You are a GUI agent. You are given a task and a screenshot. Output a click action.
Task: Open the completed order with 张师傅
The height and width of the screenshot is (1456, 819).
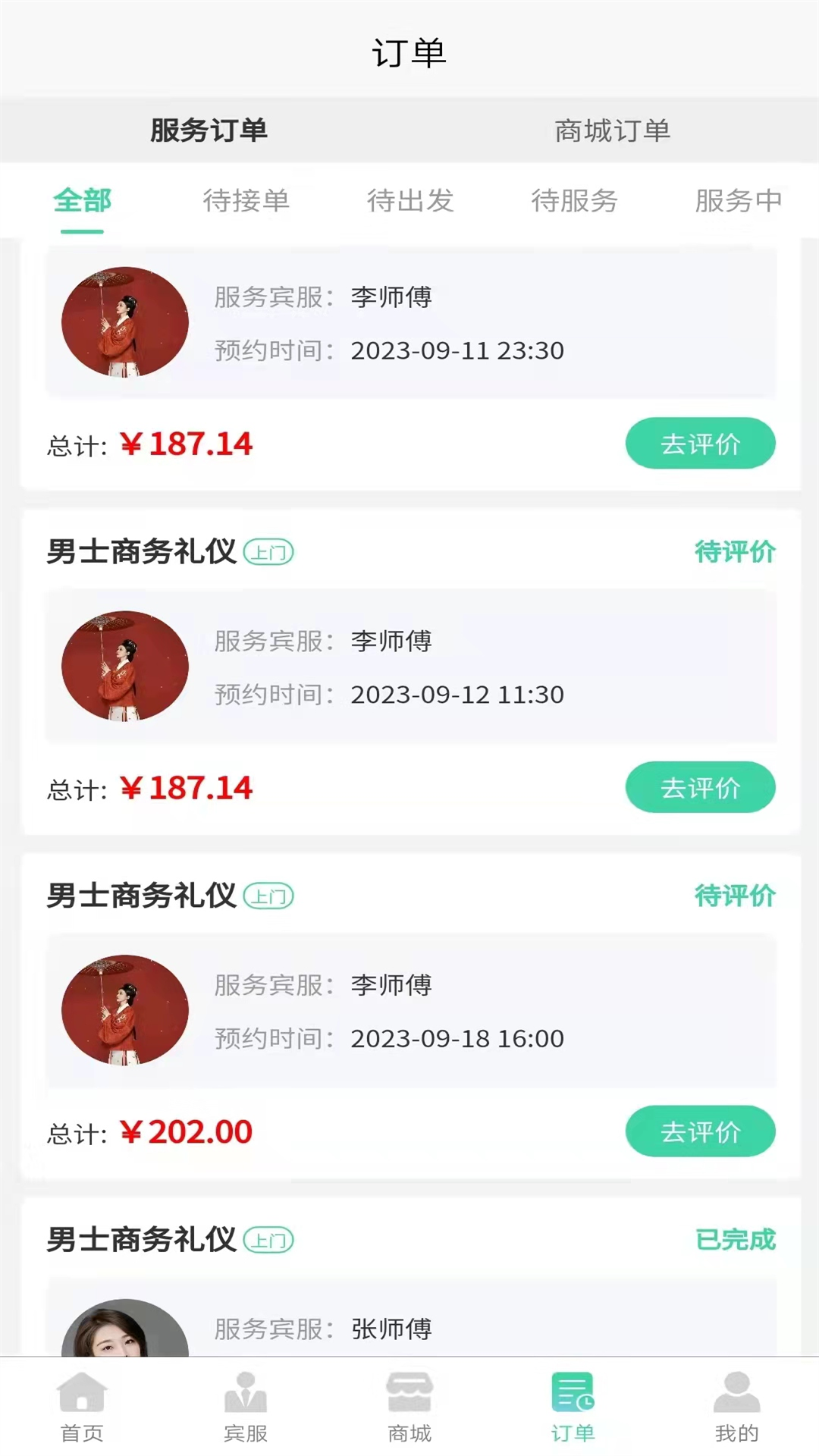[x=409, y=1289]
